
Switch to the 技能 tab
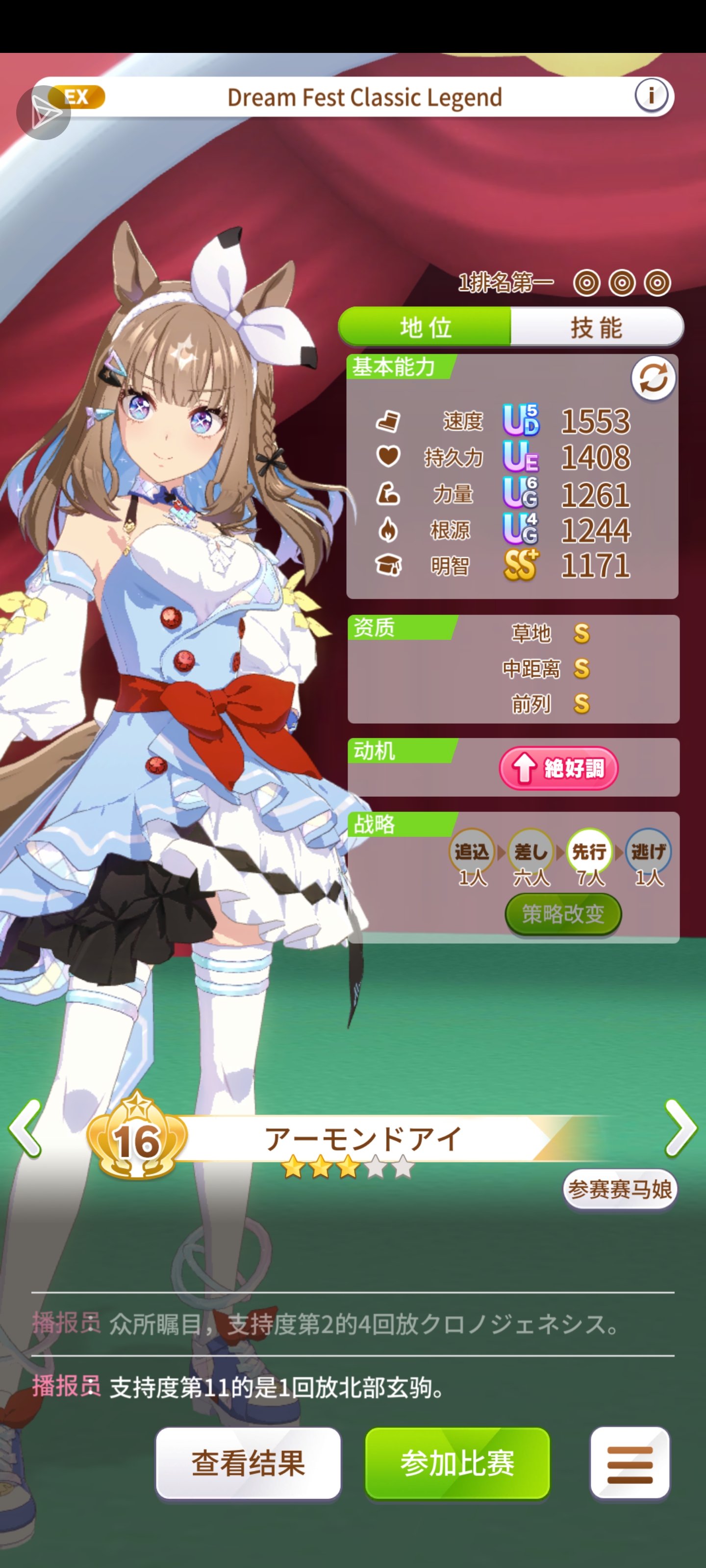tap(596, 327)
